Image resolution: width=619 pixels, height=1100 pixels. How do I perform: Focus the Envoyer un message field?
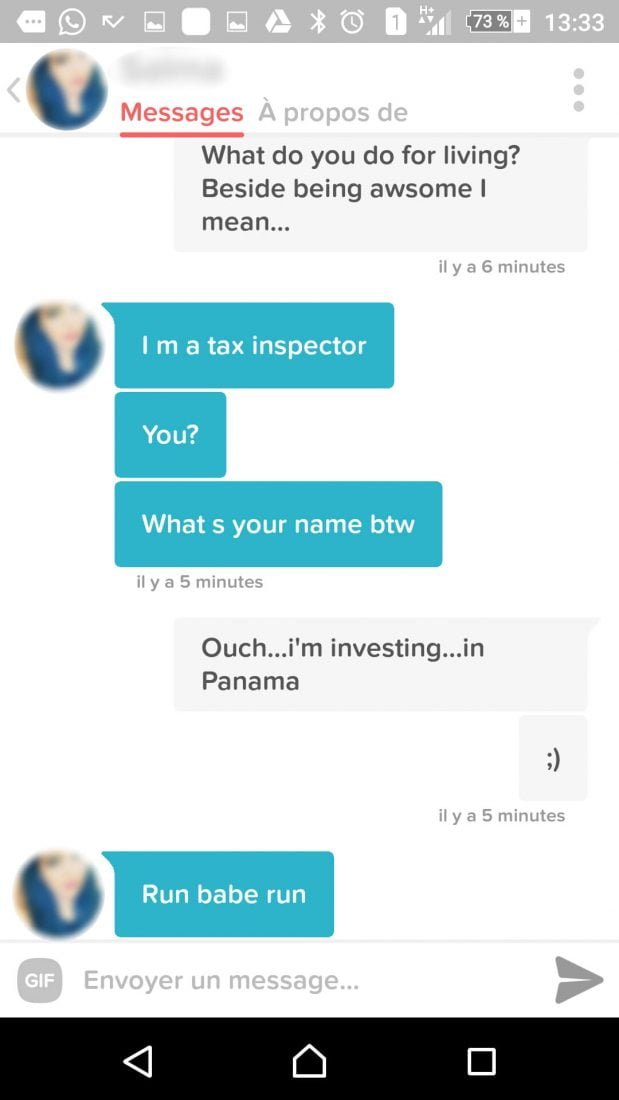[x=300, y=980]
